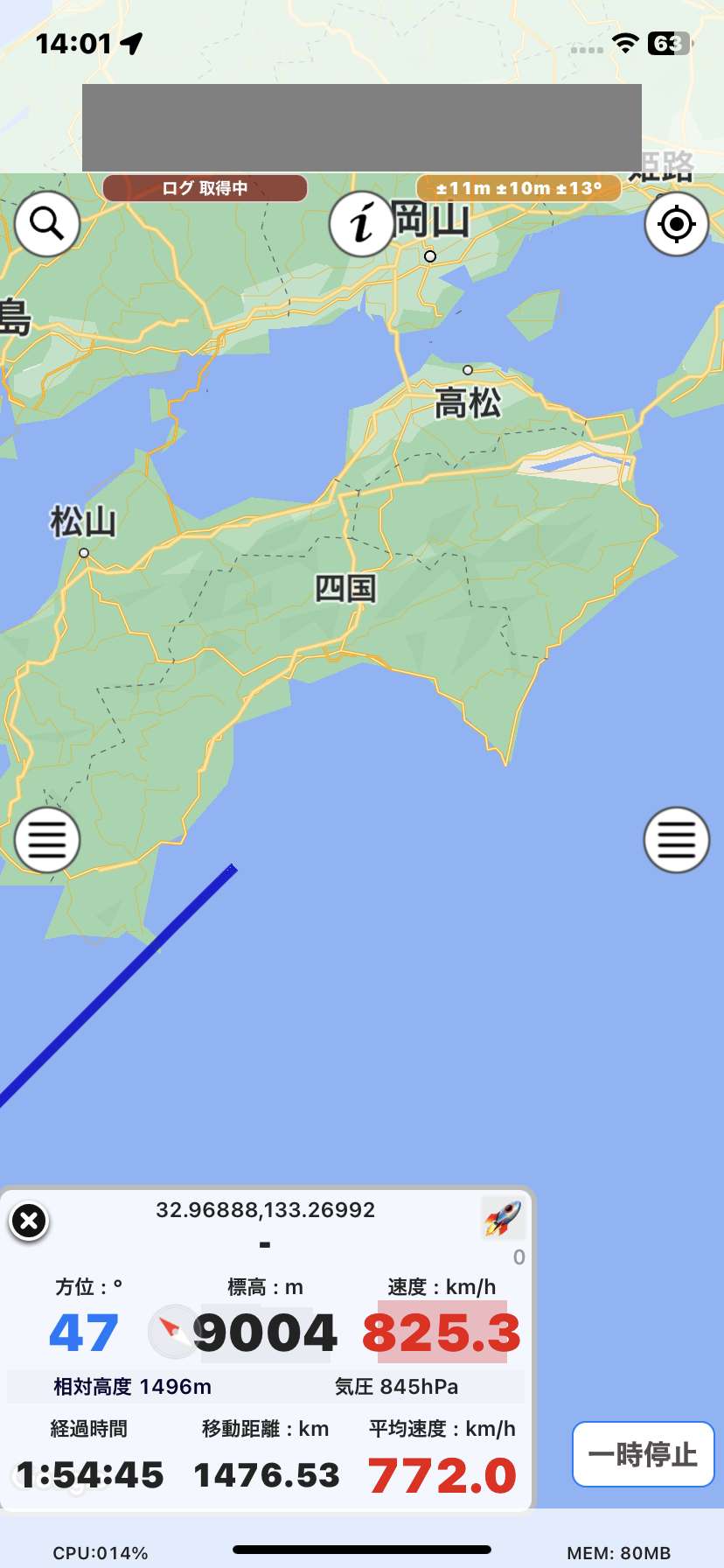The image size is (724, 1568).
Task: Open the right hamburger menu
Action: (x=677, y=840)
